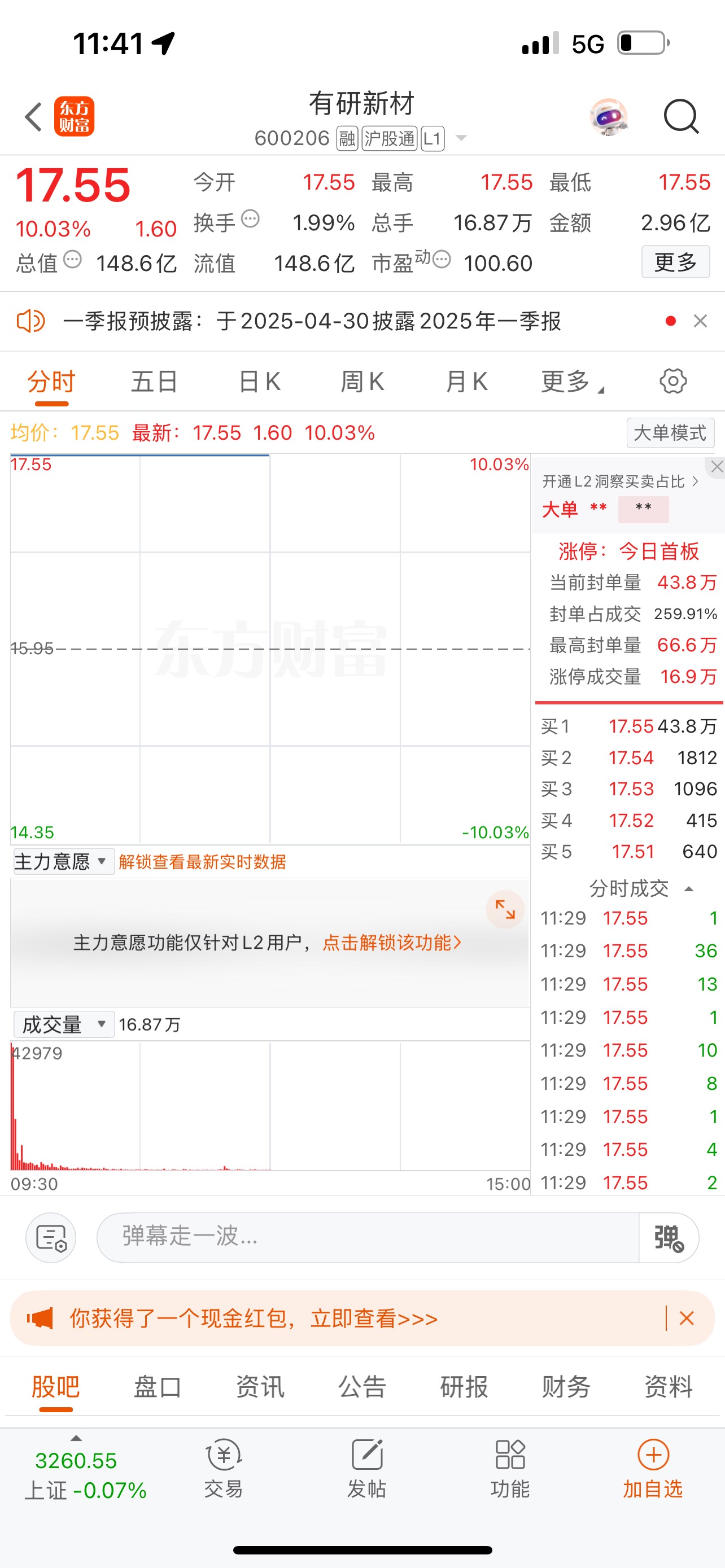Viewport: 725px width, 1568px height.
Task: Go back with the top-left arrow
Action: coord(34,116)
